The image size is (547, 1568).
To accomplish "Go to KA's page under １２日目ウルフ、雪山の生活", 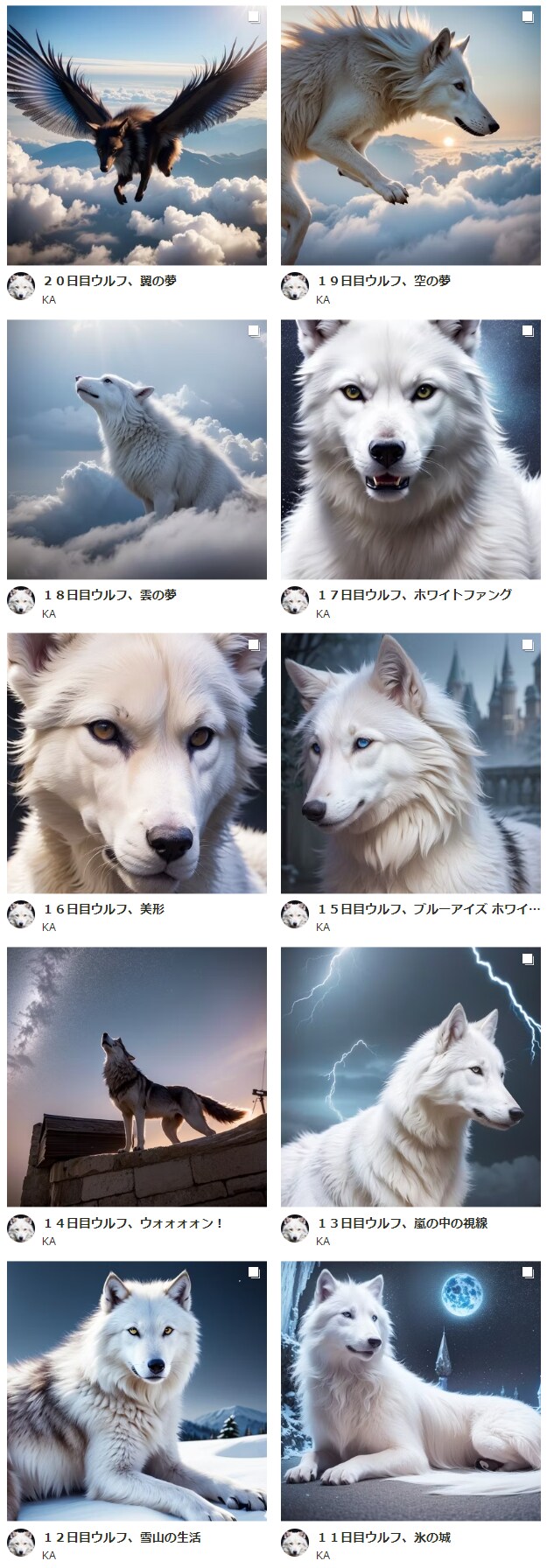I will [x=49, y=1556].
